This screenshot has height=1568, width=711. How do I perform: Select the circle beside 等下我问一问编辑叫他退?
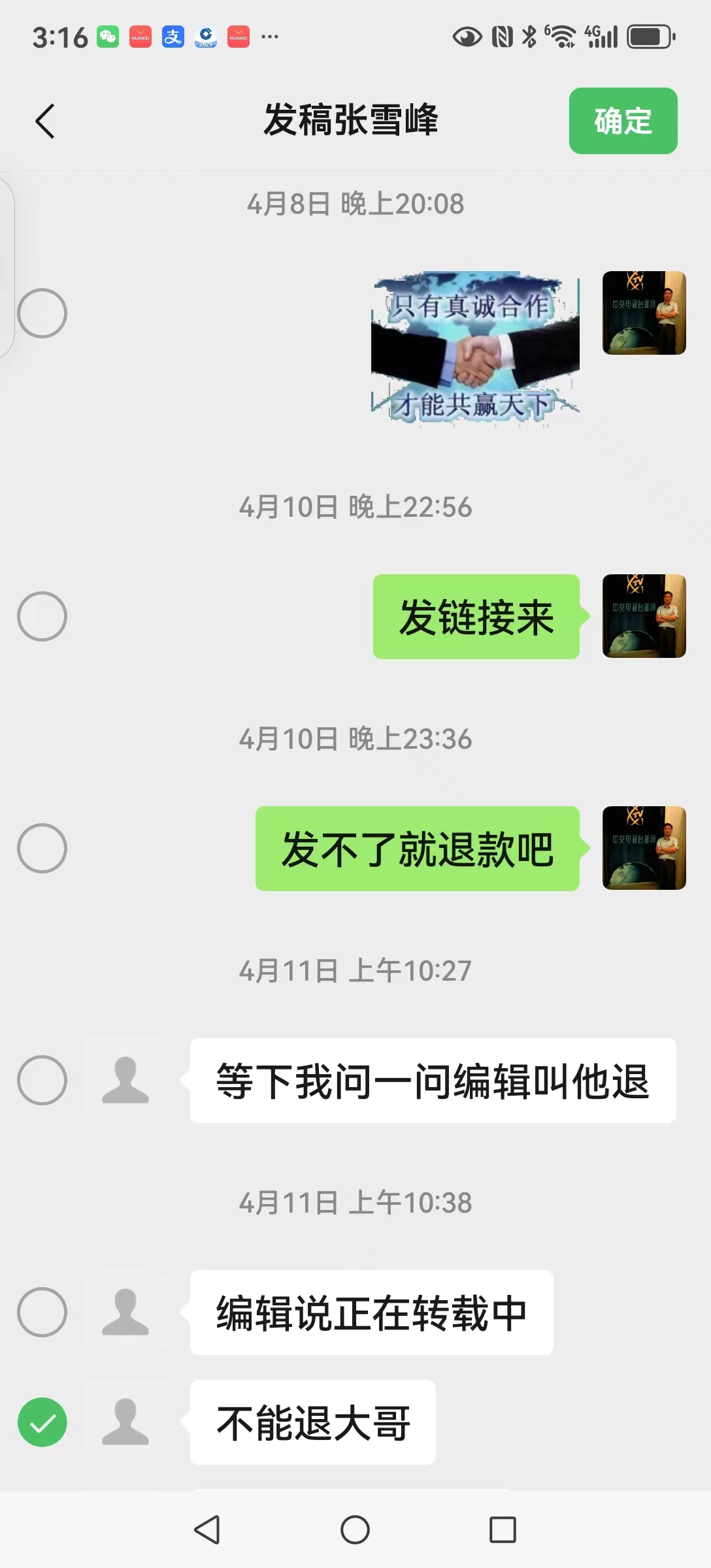(42, 1080)
